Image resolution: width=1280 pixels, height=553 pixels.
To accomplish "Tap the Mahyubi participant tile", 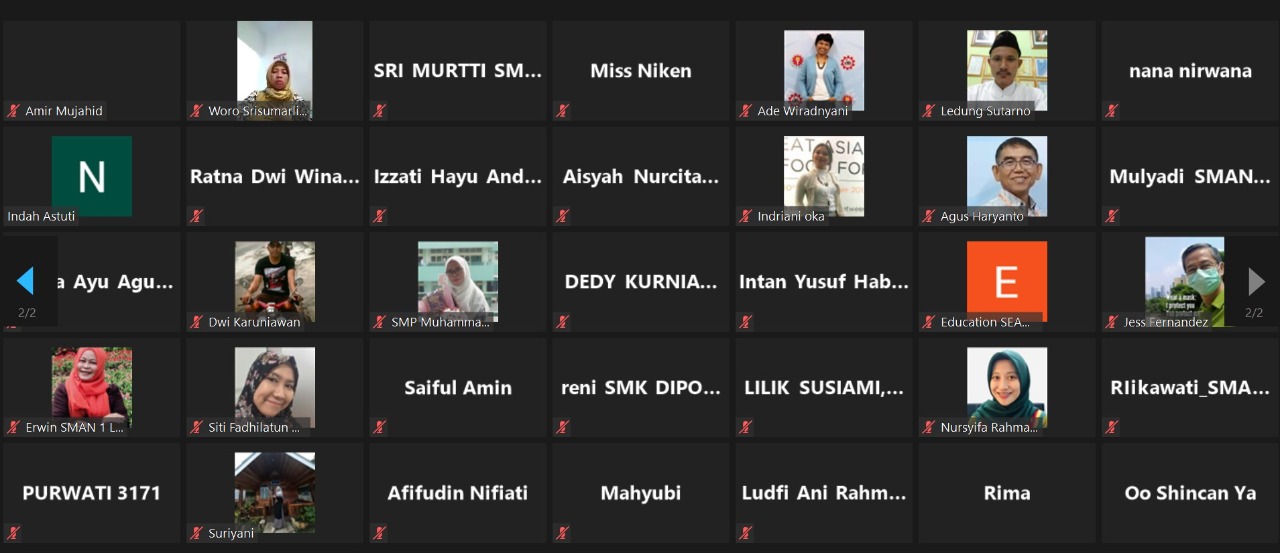I will pos(640,492).
